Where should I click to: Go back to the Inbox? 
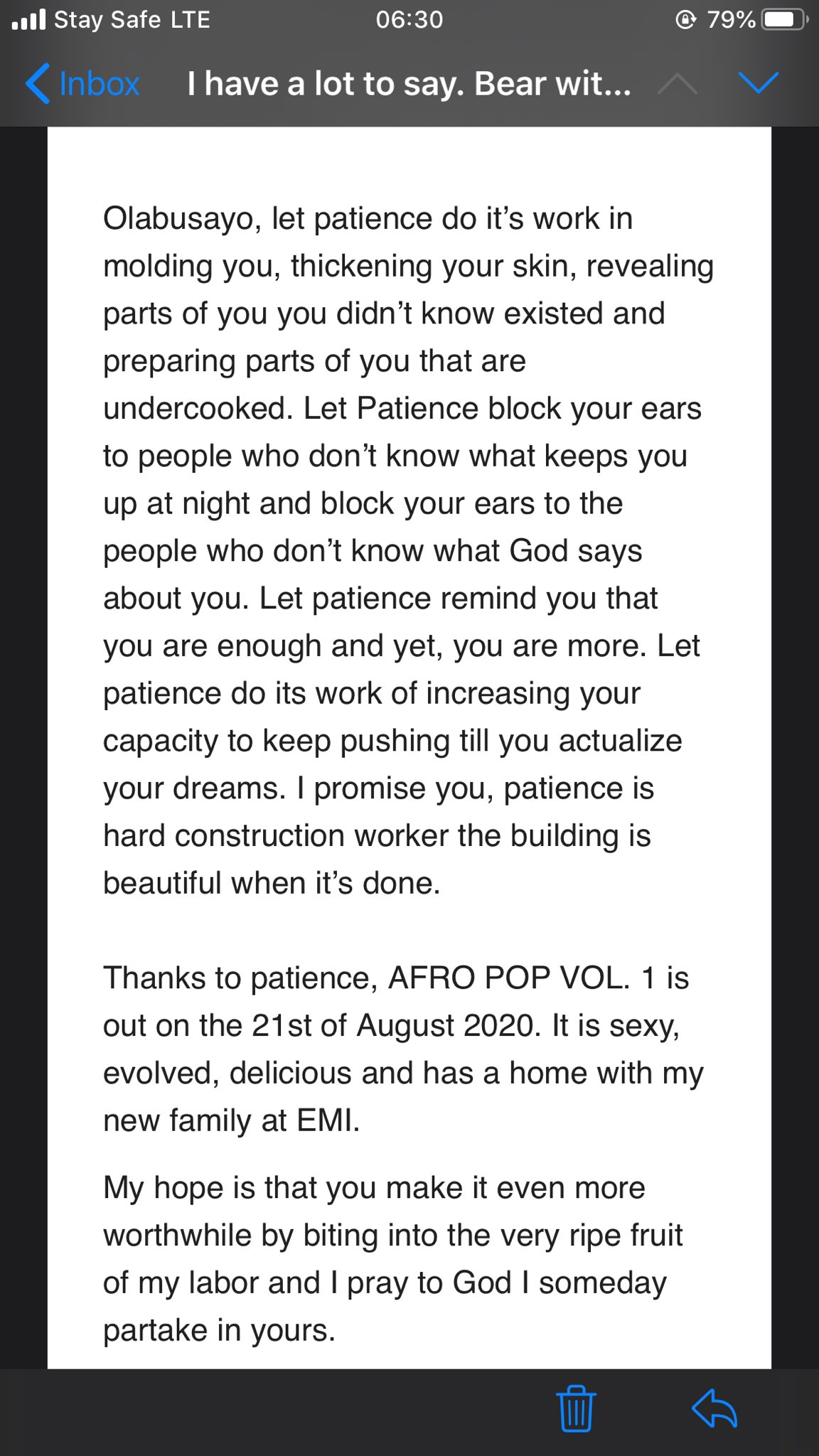click(82, 84)
